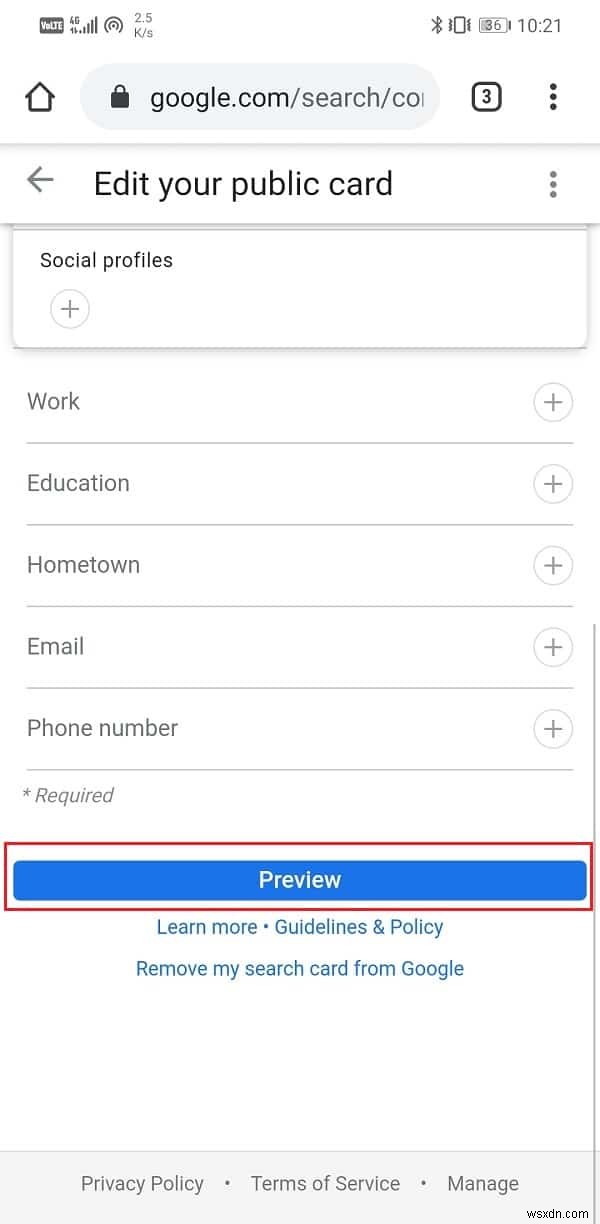
Task: Open the Chrome overflow menu
Action: pyautogui.click(x=553, y=97)
